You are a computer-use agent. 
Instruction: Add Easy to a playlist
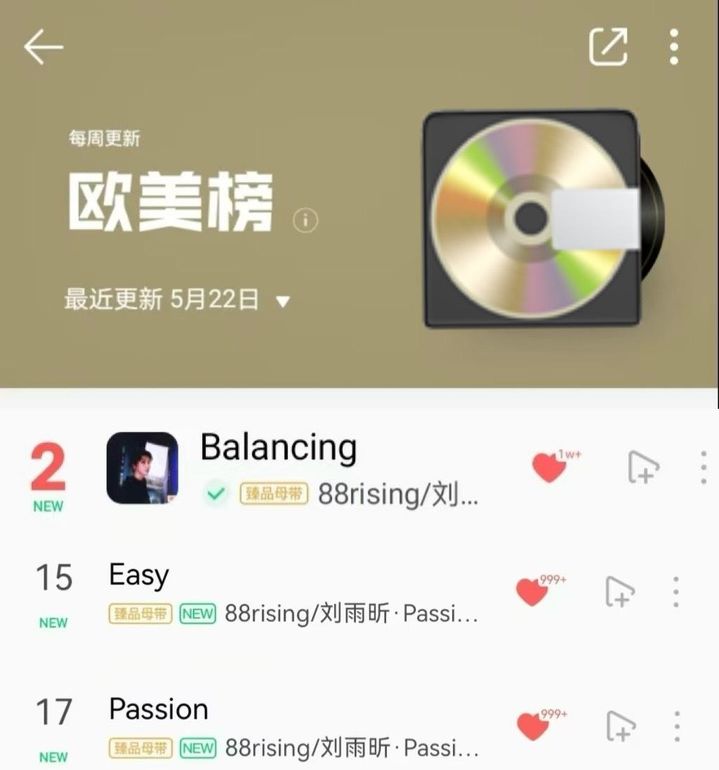[620, 592]
